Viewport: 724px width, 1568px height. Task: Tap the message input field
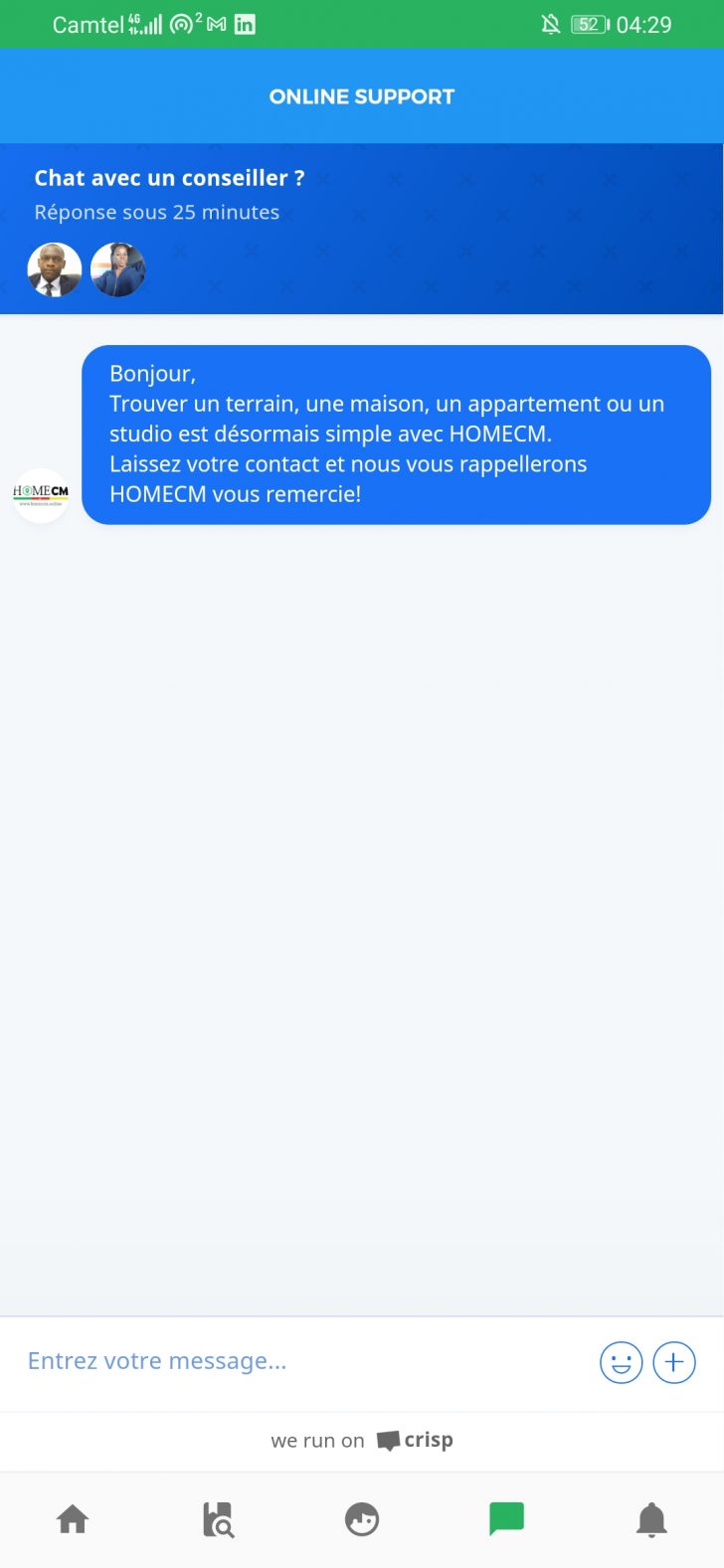point(298,1361)
